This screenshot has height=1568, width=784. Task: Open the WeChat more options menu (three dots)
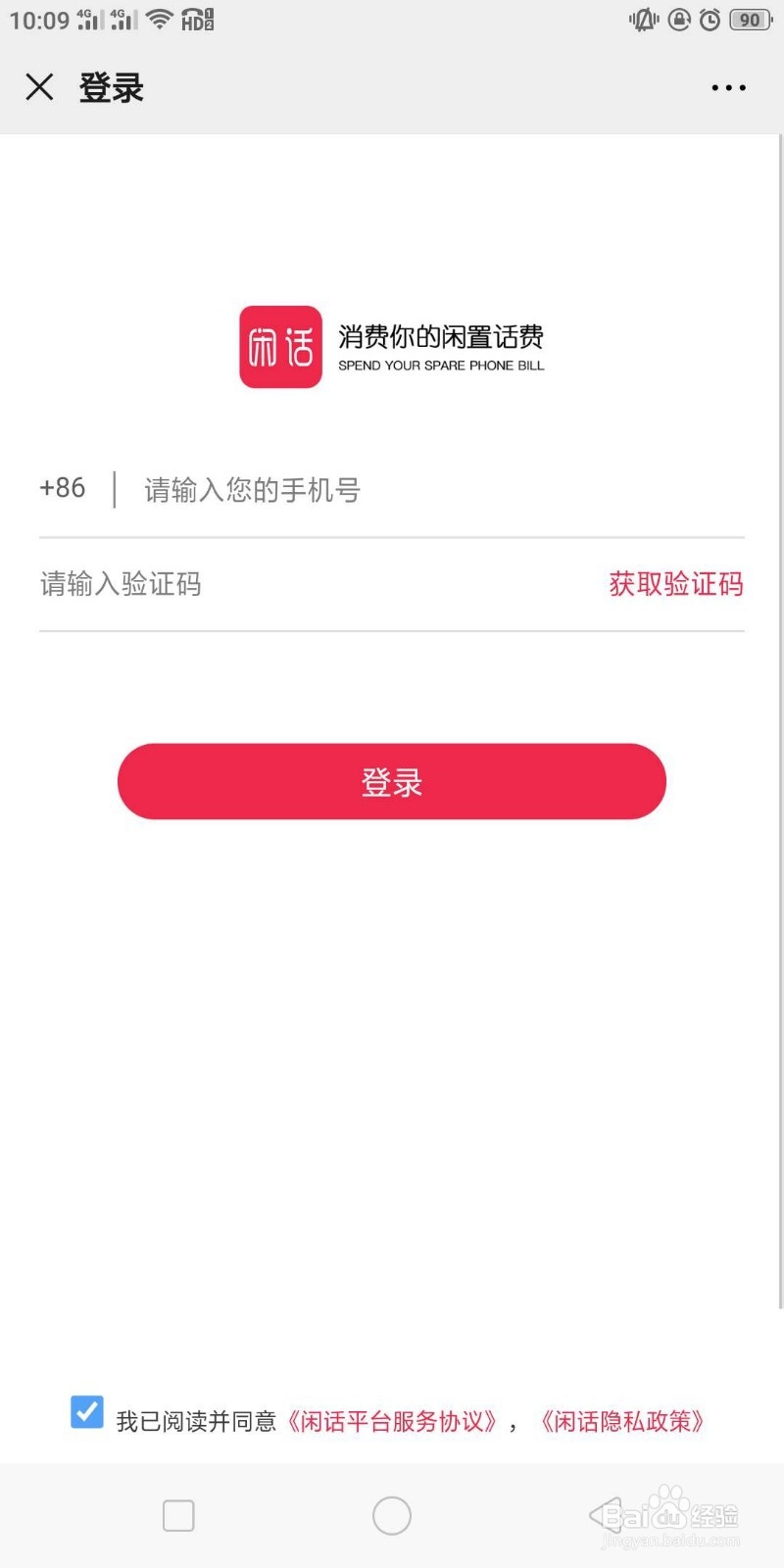728,88
